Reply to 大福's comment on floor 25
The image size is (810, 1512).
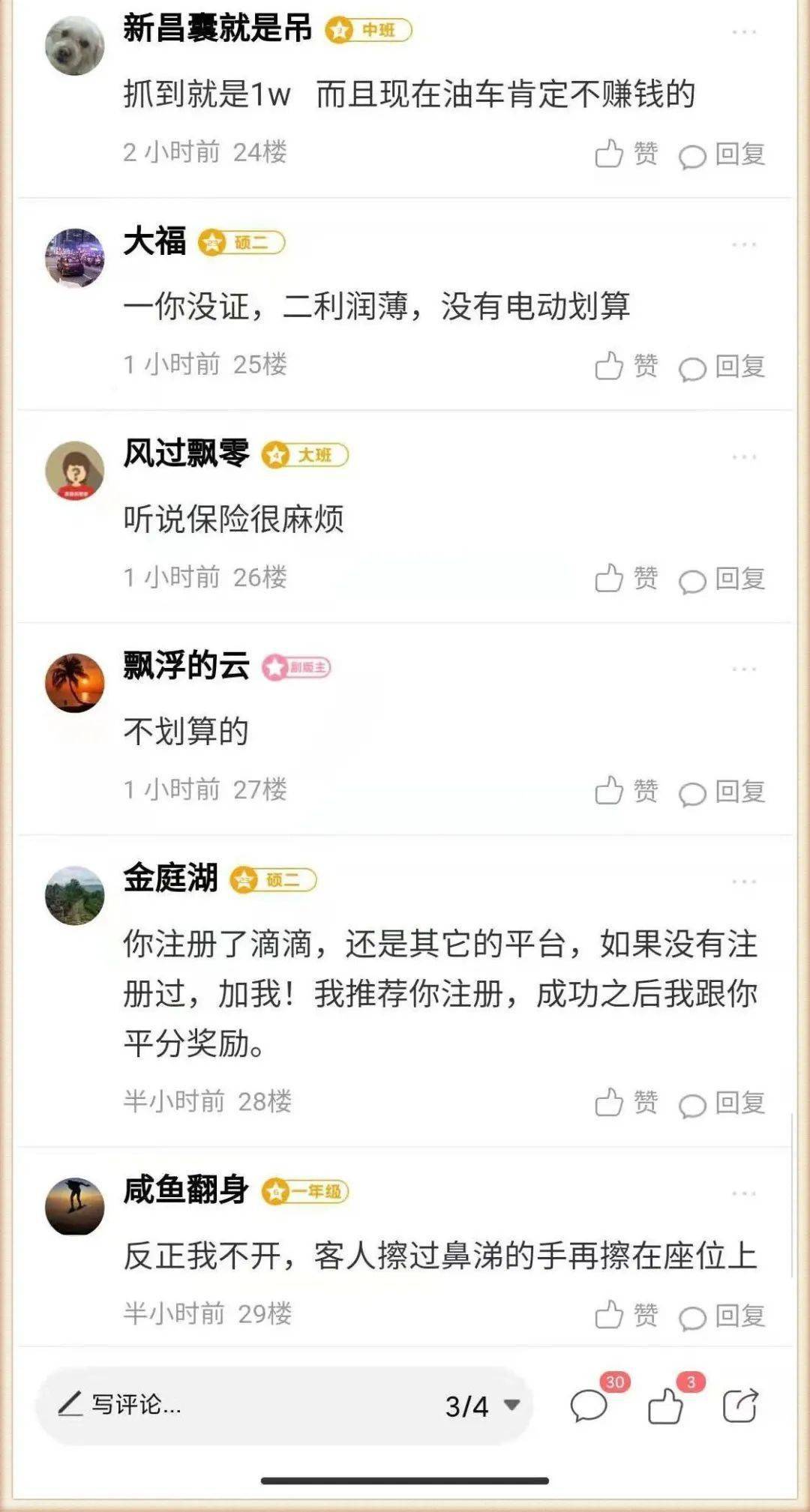(721, 367)
